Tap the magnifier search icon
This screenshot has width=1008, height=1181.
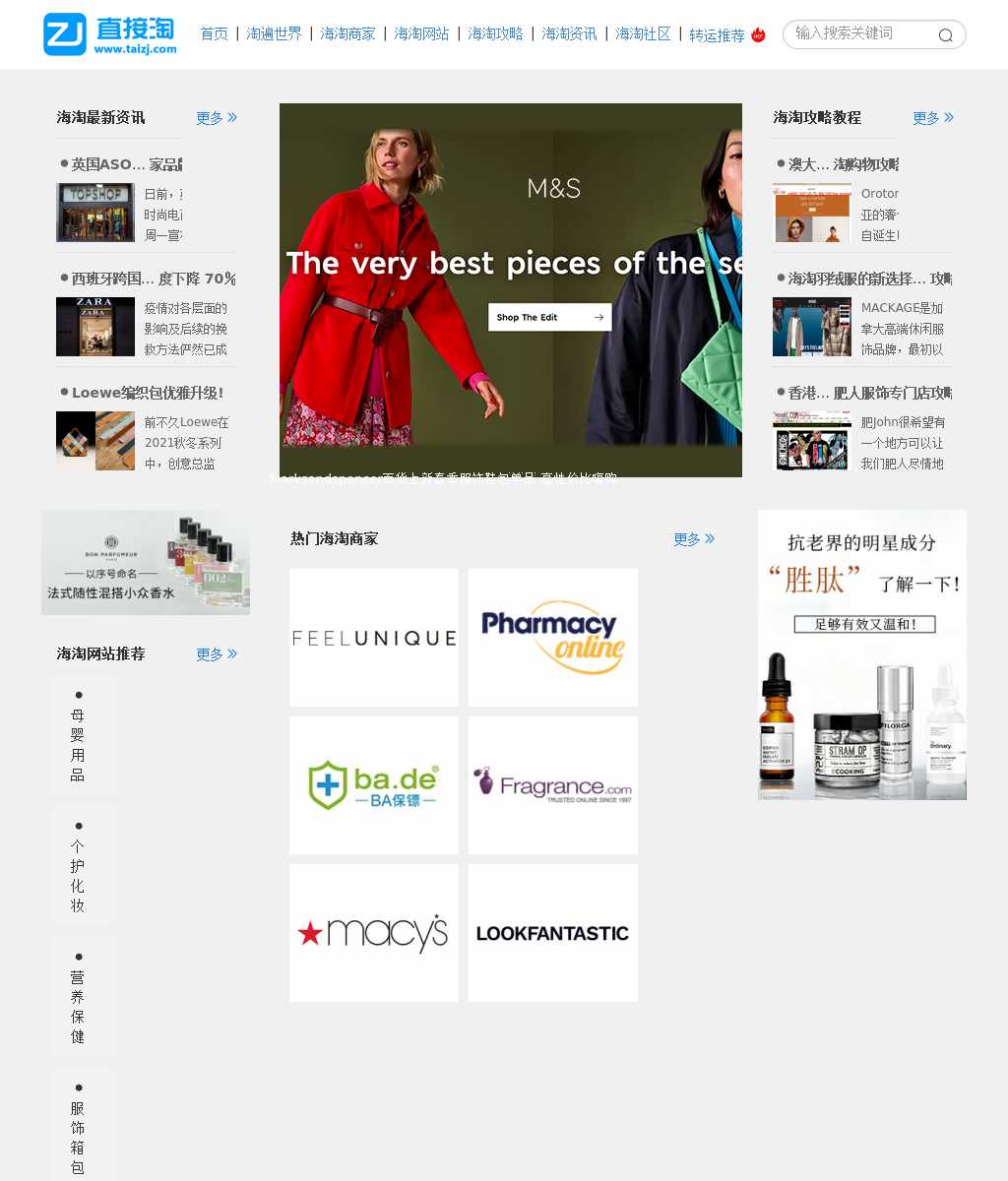pyautogui.click(x=945, y=35)
